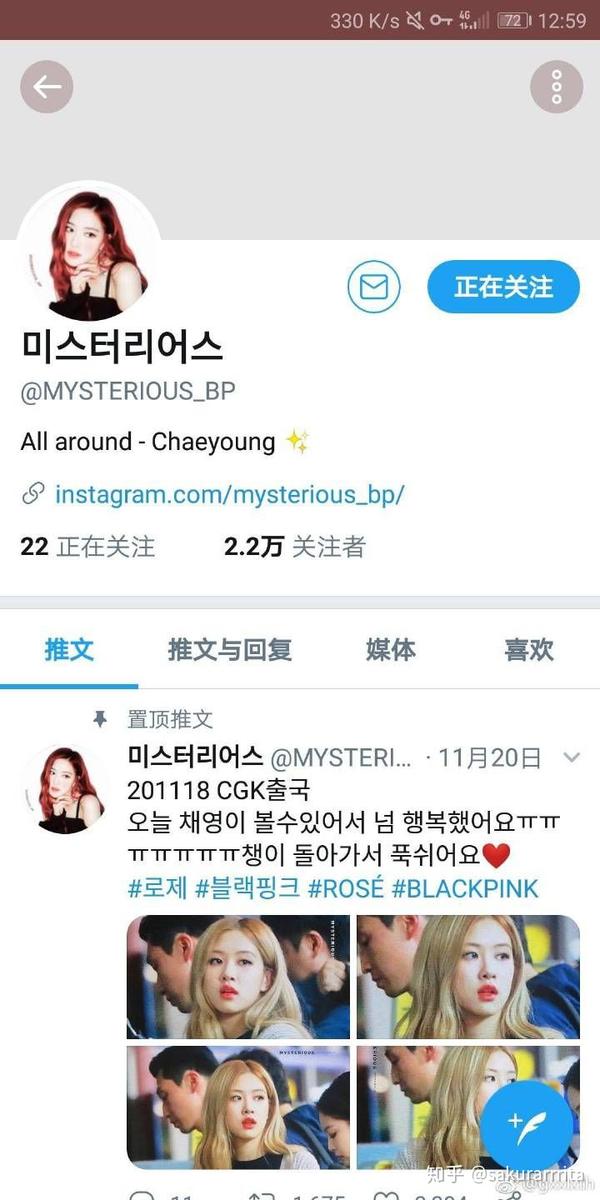Open the top-right photo in the tweet

pyautogui.click(x=468, y=977)
